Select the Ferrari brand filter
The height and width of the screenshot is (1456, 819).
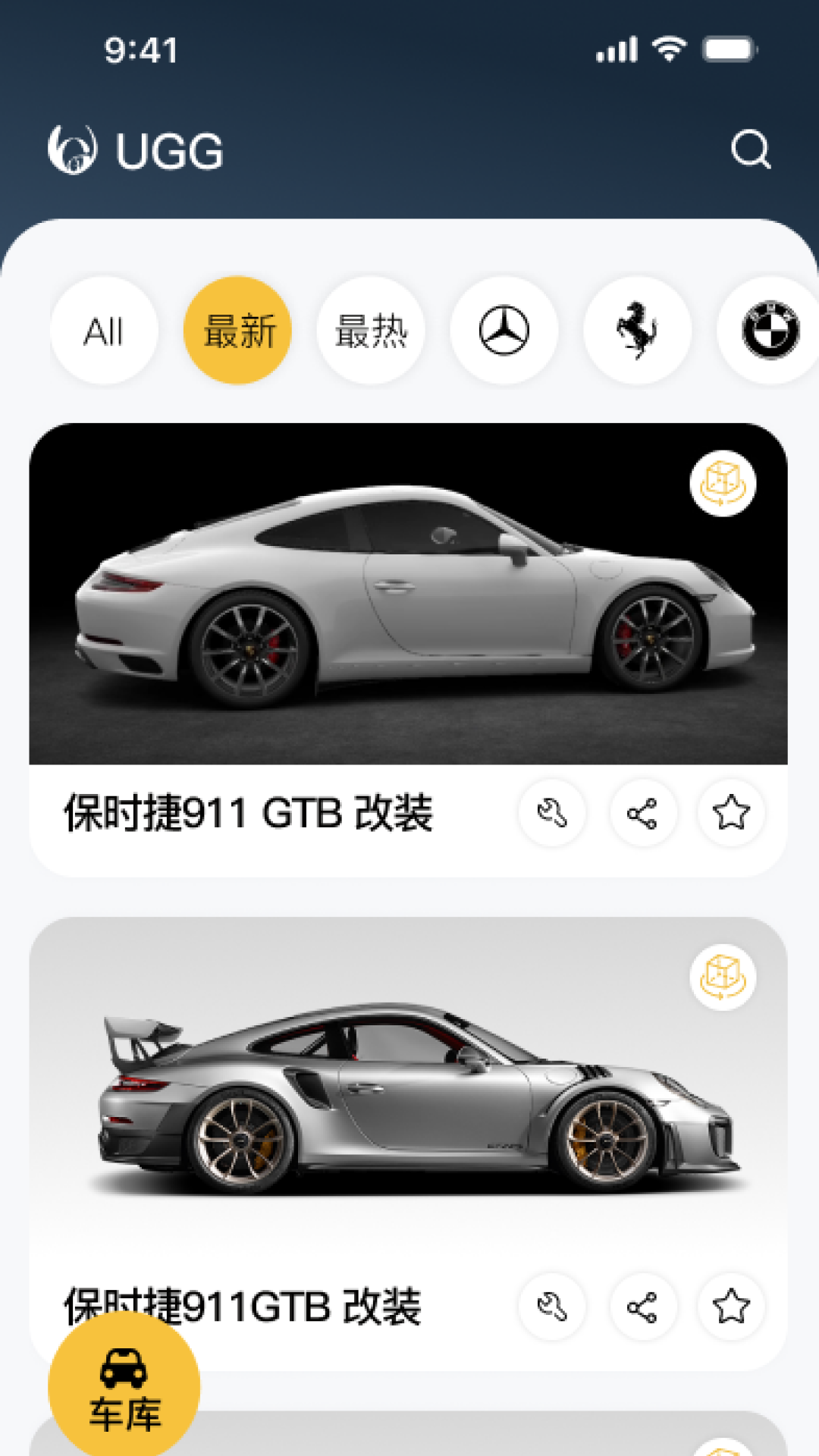click(x=637, y=330)
